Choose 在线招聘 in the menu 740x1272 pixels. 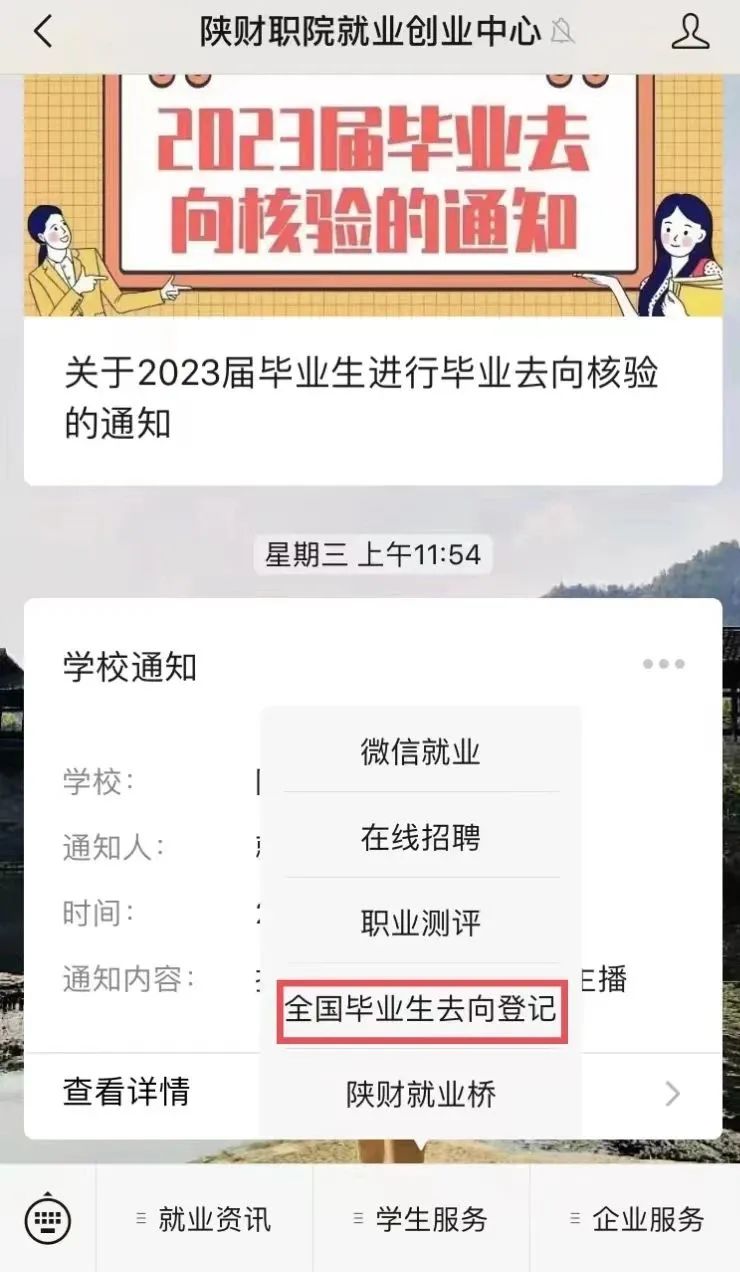coord(421,837)
